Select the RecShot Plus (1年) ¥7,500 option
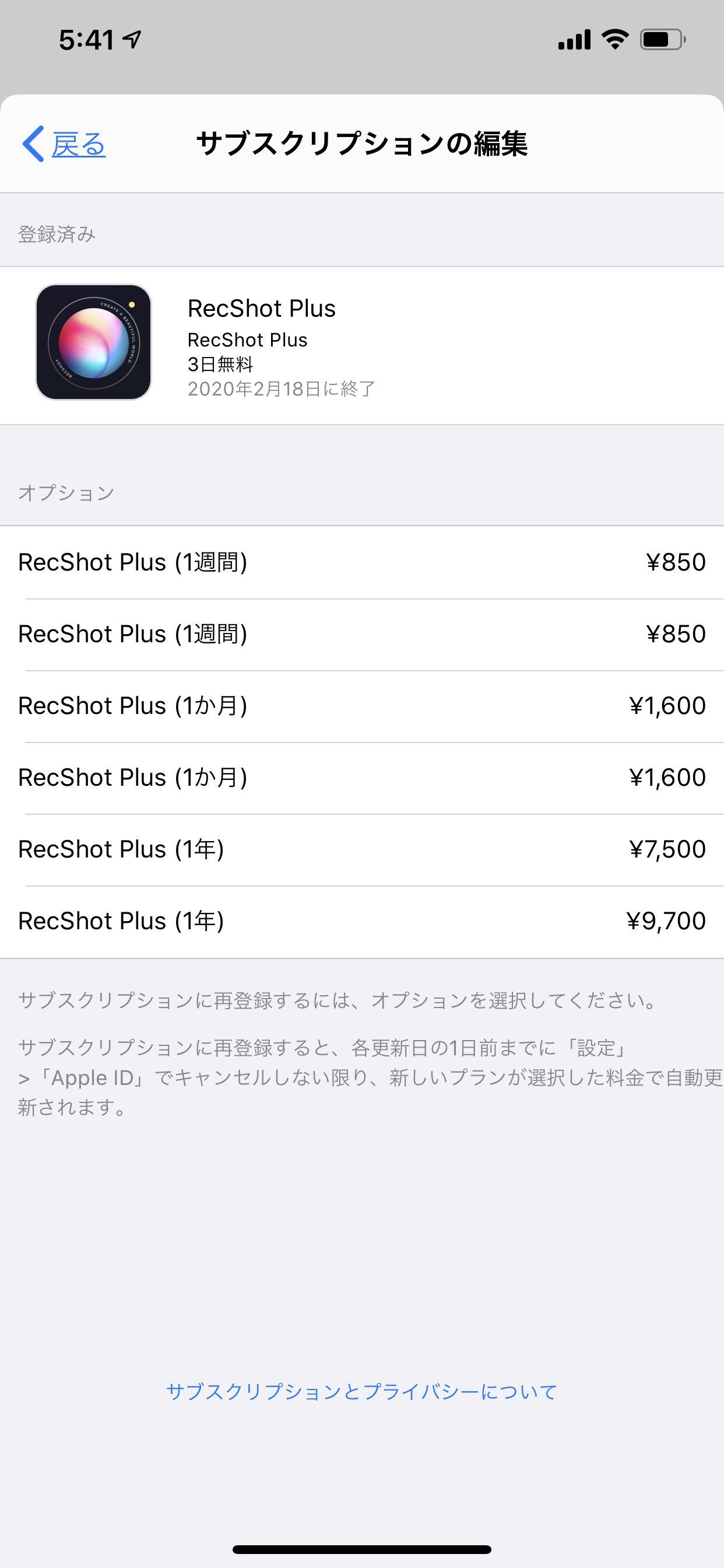The width and height of the screenshot is (724, 1568). point(361,850)
